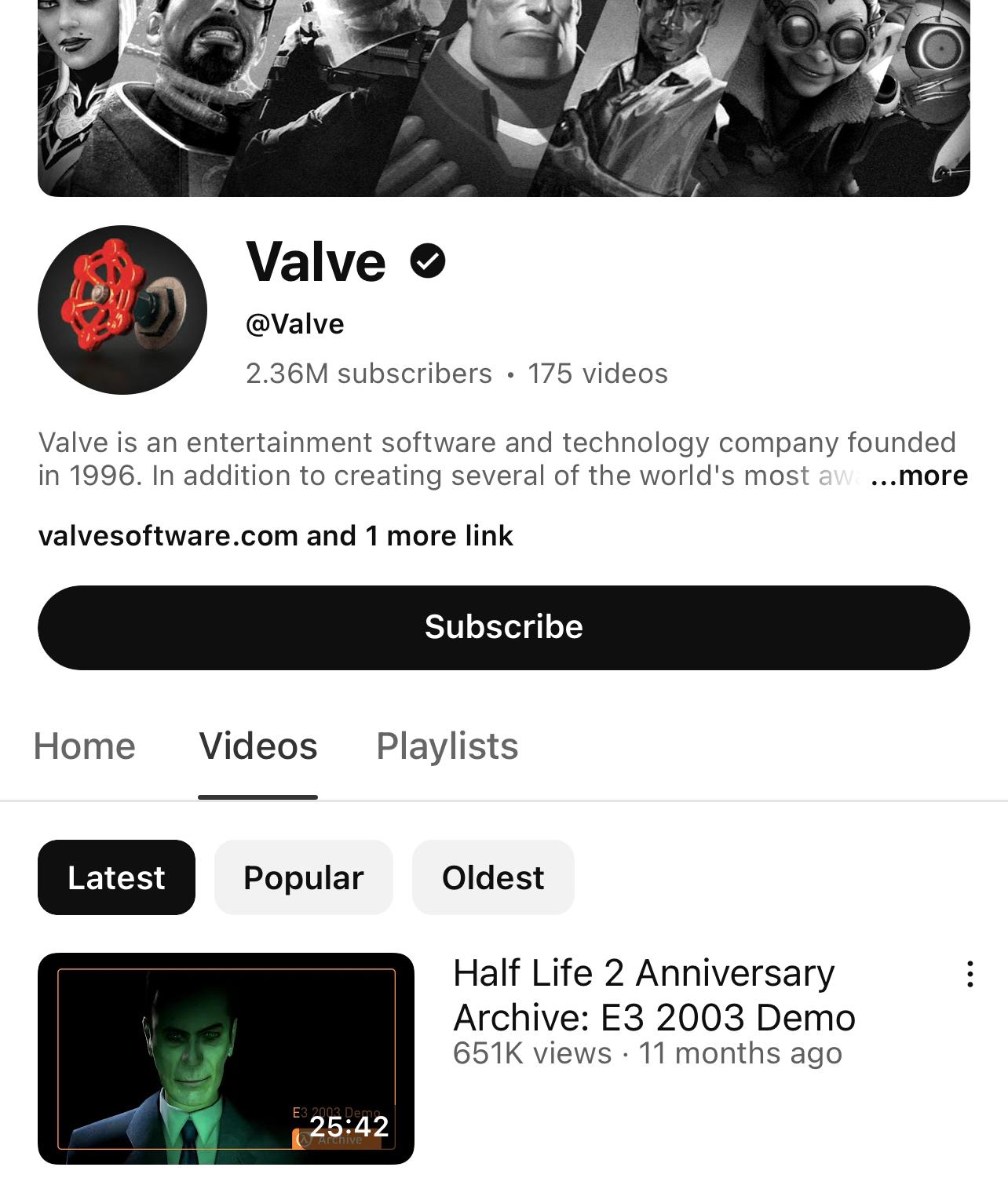1008x1189 pixels.
Task: Open the Valve channel avatar
Action: tap(122, 310)
